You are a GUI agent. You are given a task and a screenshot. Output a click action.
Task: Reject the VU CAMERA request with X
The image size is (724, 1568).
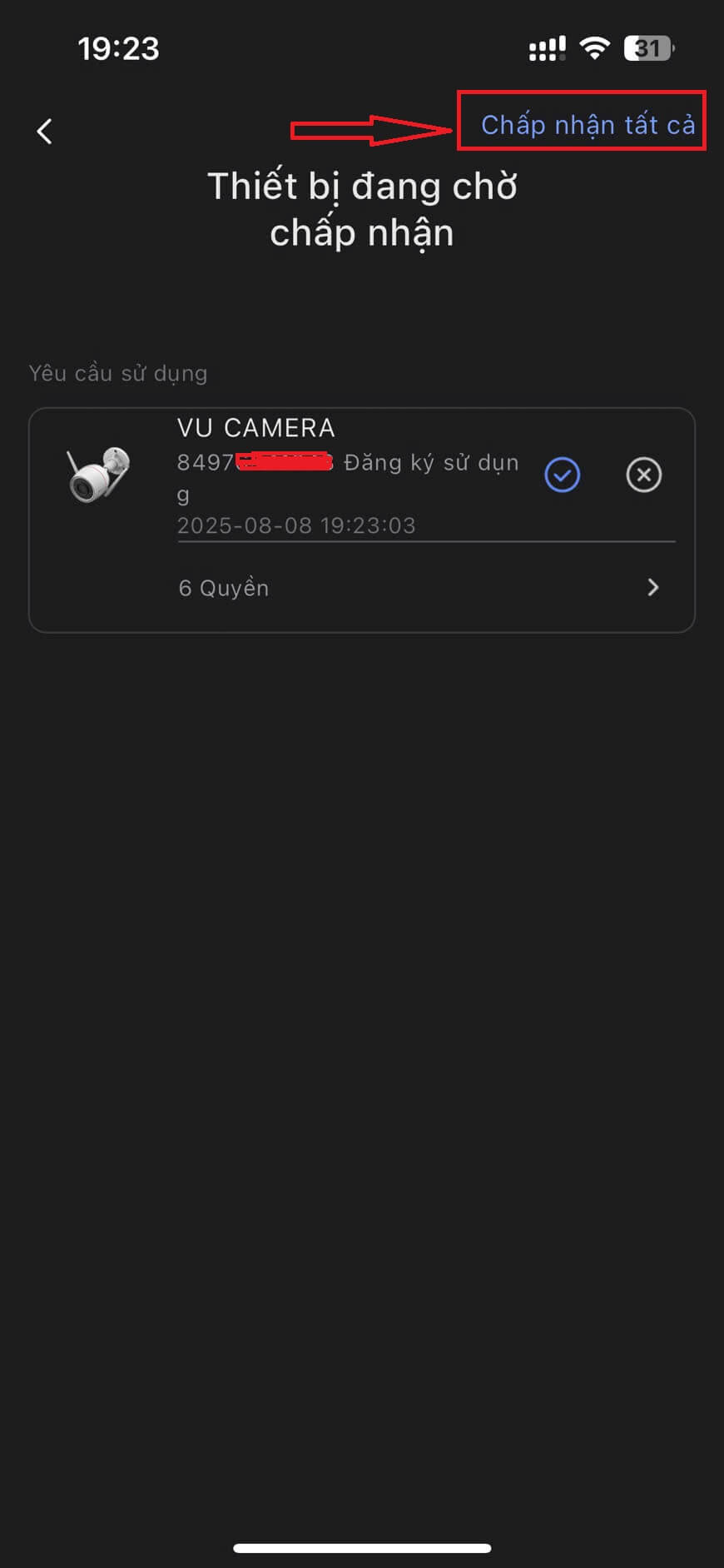tap(643, 475)
